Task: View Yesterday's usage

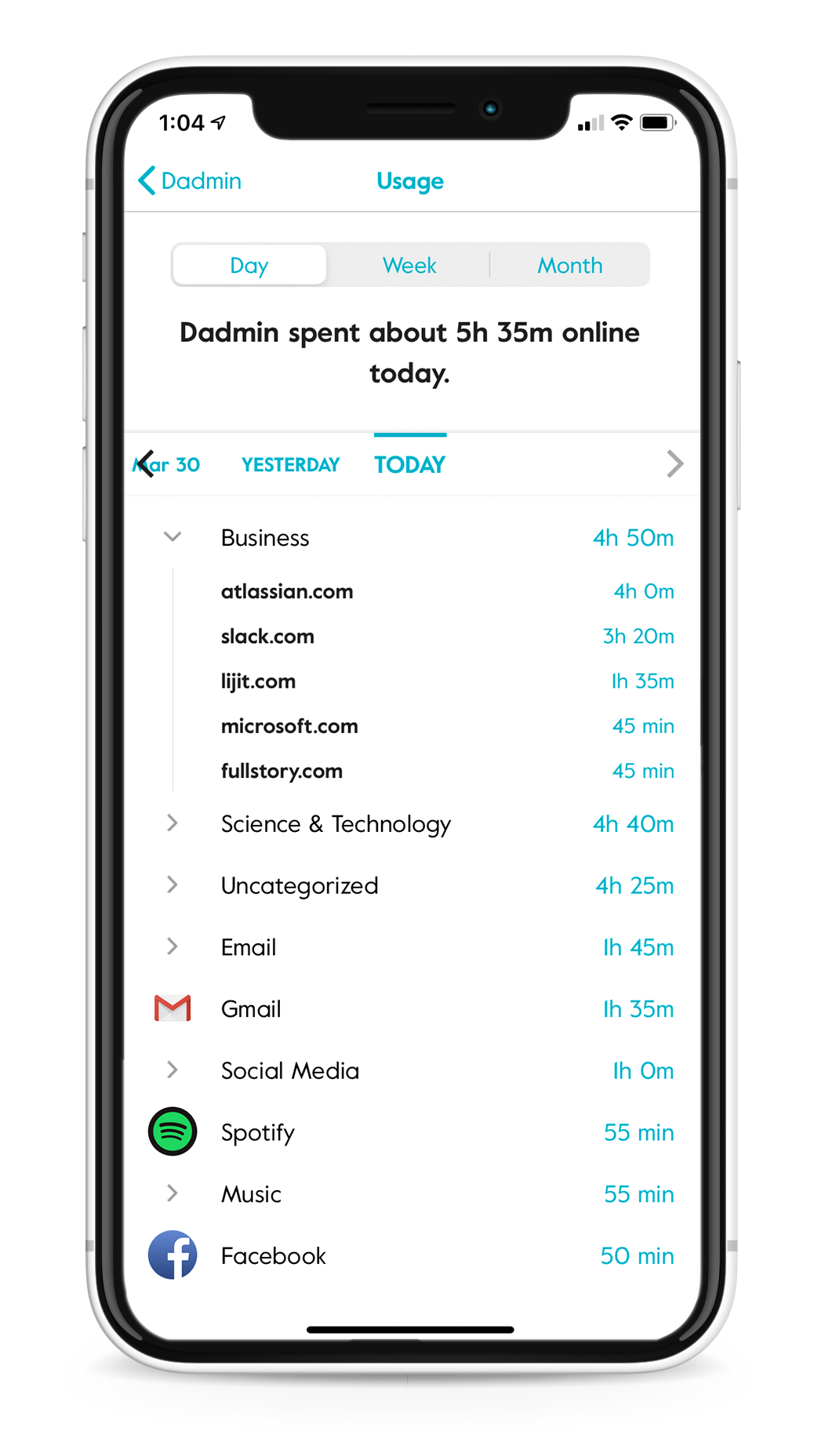Action: (x=290, y=464)
